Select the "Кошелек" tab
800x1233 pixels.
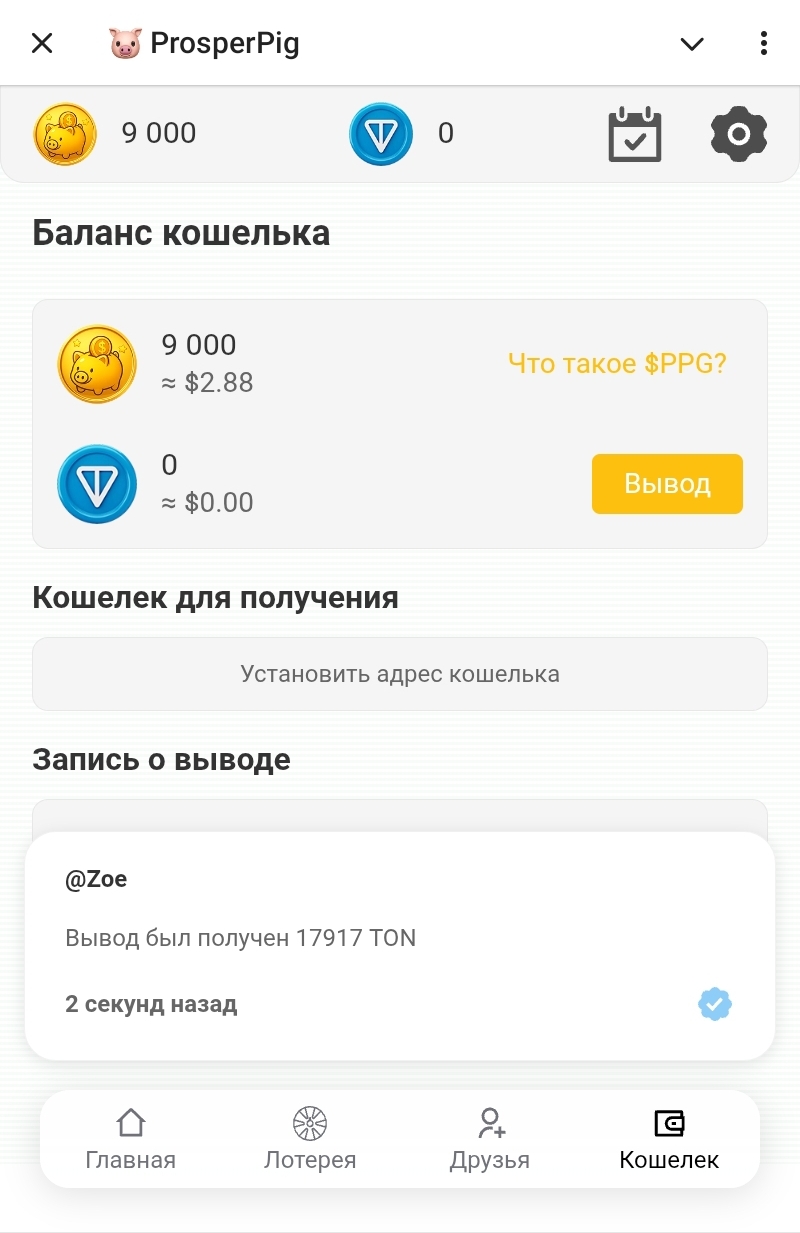coord(669,1139)
